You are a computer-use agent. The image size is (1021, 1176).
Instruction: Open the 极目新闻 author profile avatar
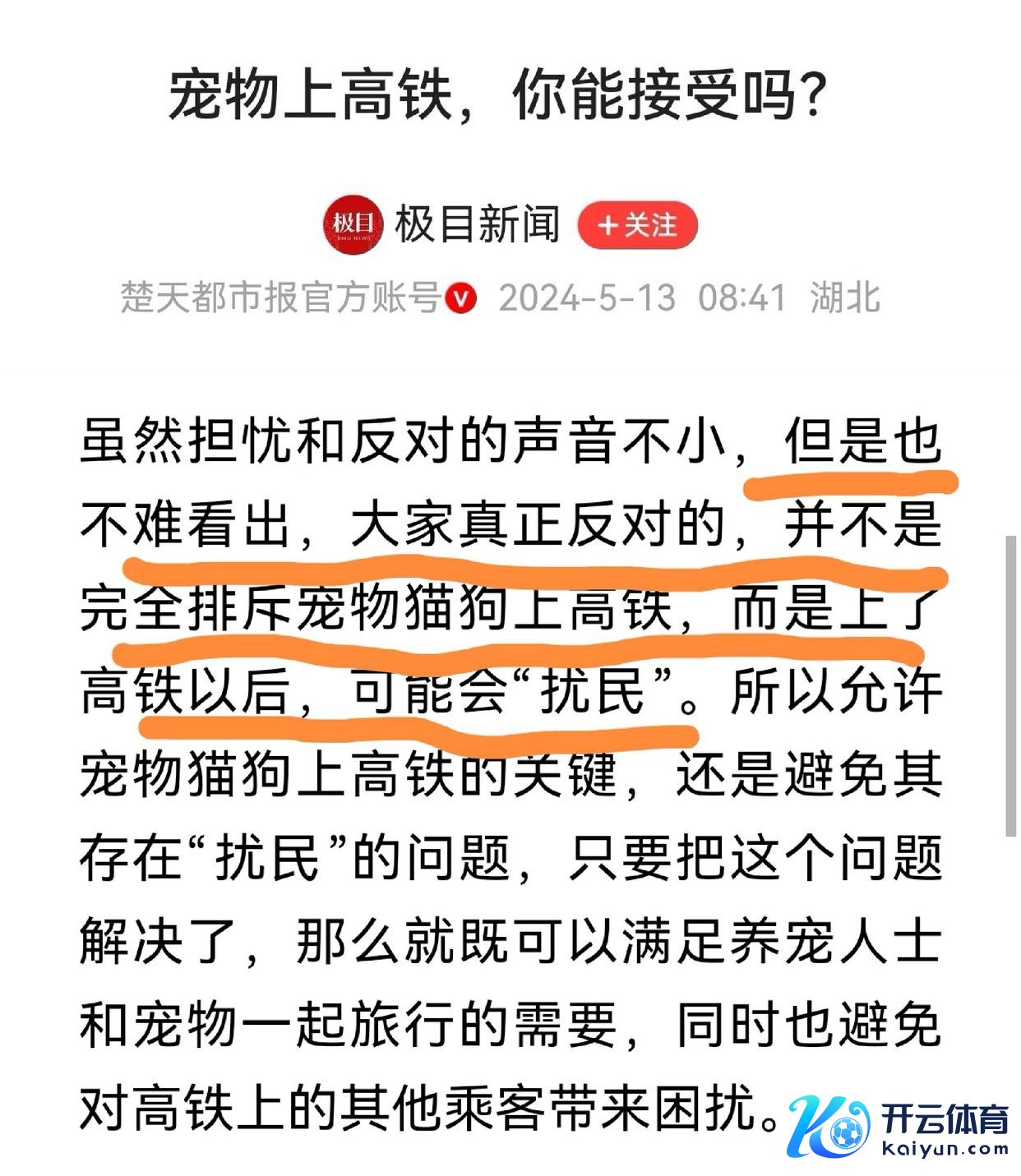(x=353, y=224)
